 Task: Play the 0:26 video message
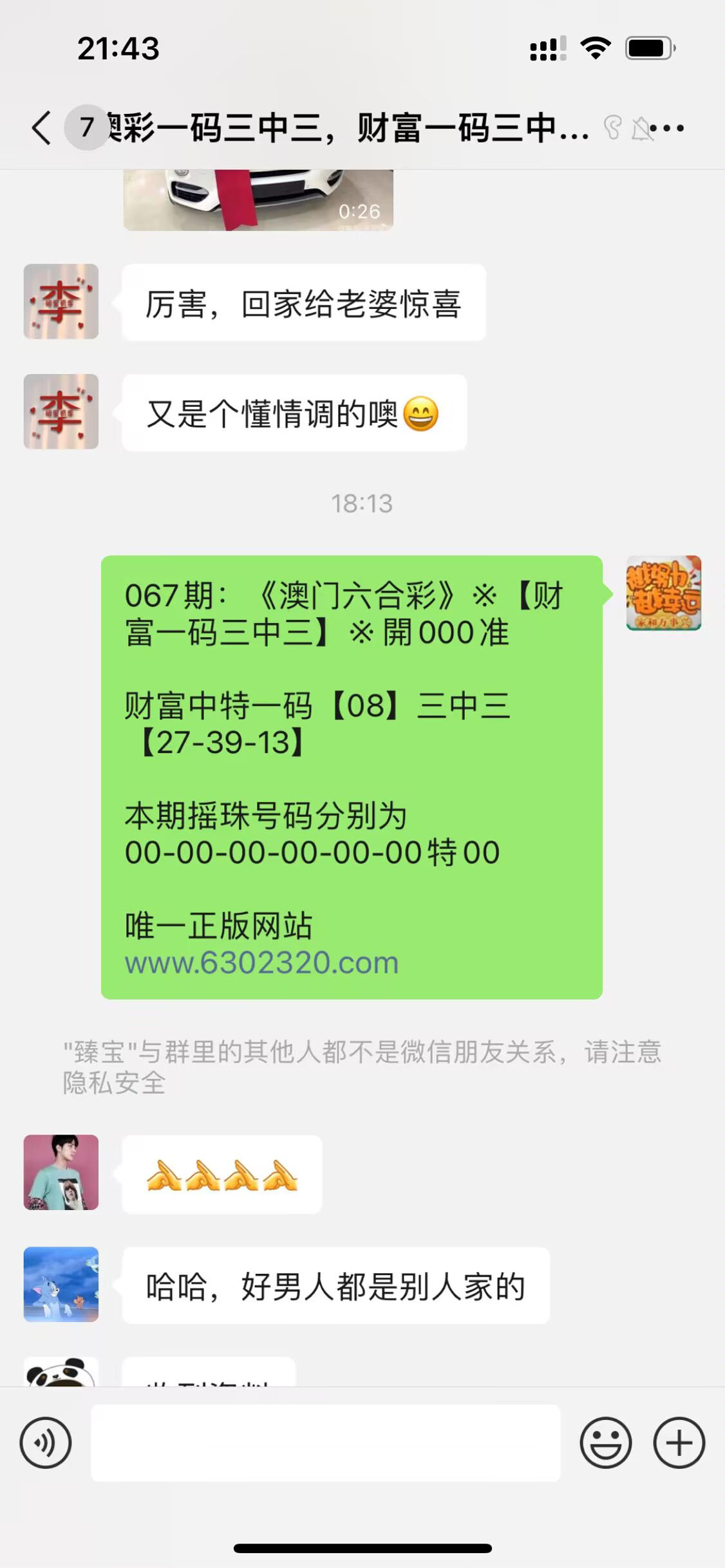point(258,201)
